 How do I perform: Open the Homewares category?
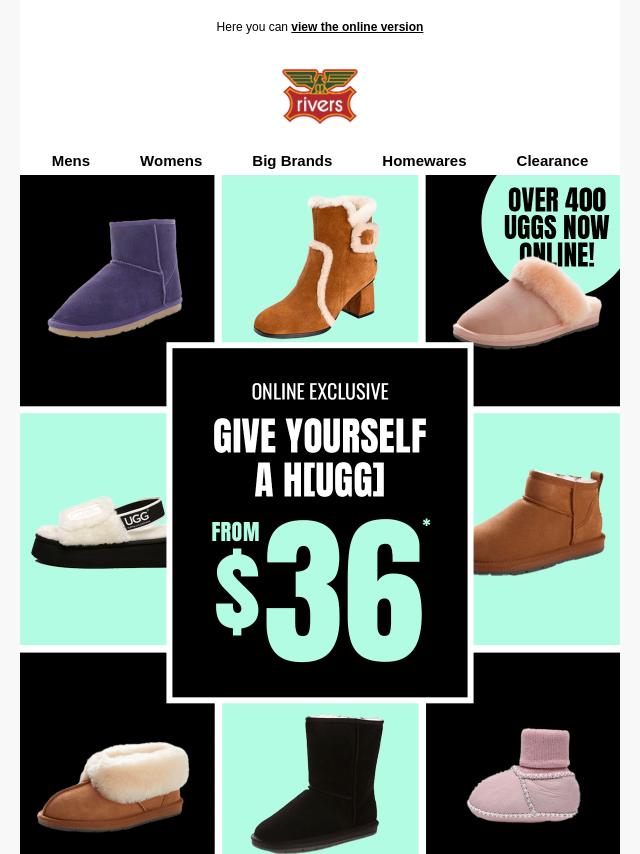(x=424, y=160)
